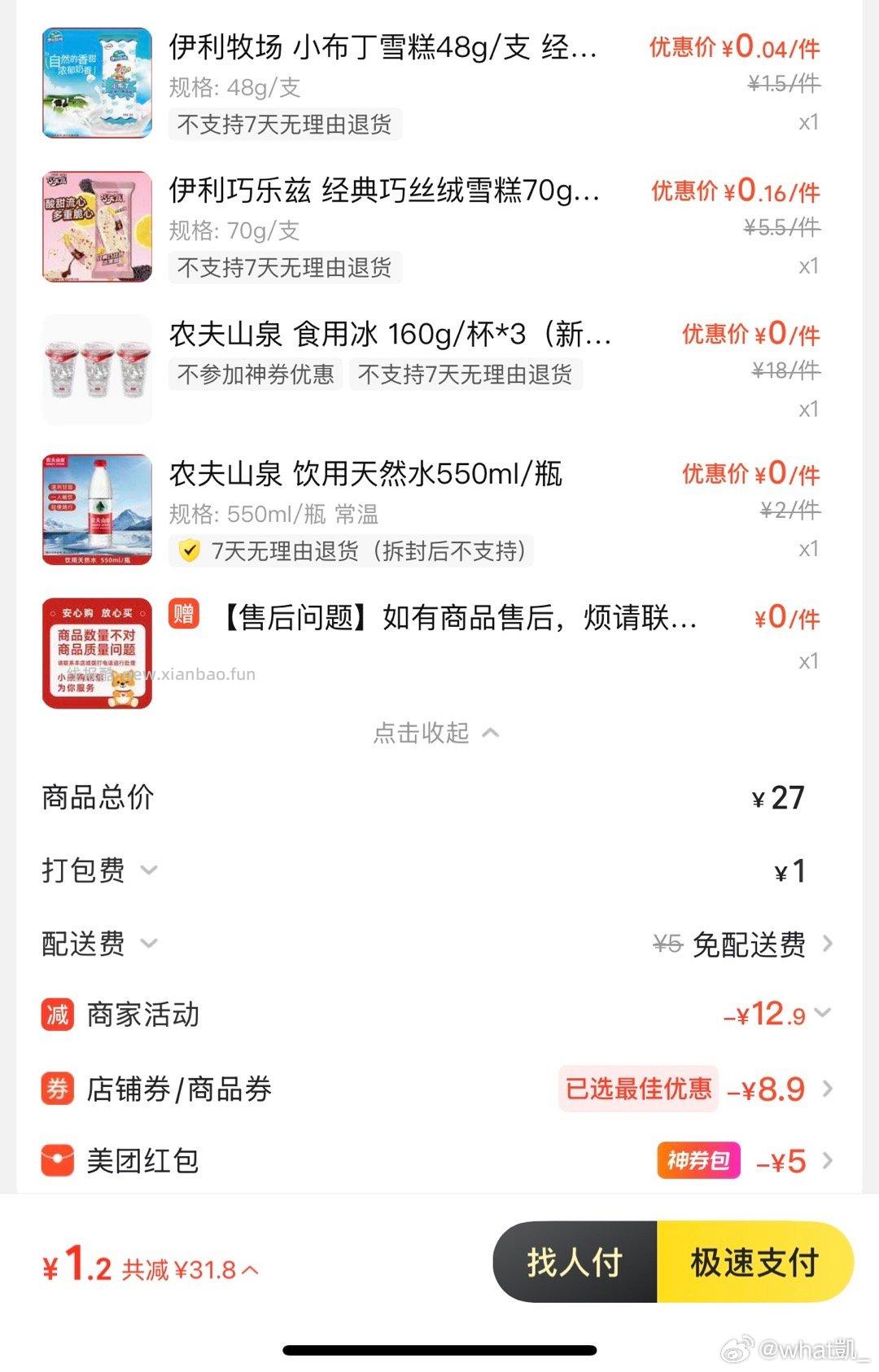879x1372 pixels.
Task: Open the 美团红包 red envelope icon
Action: [55, 1160]
